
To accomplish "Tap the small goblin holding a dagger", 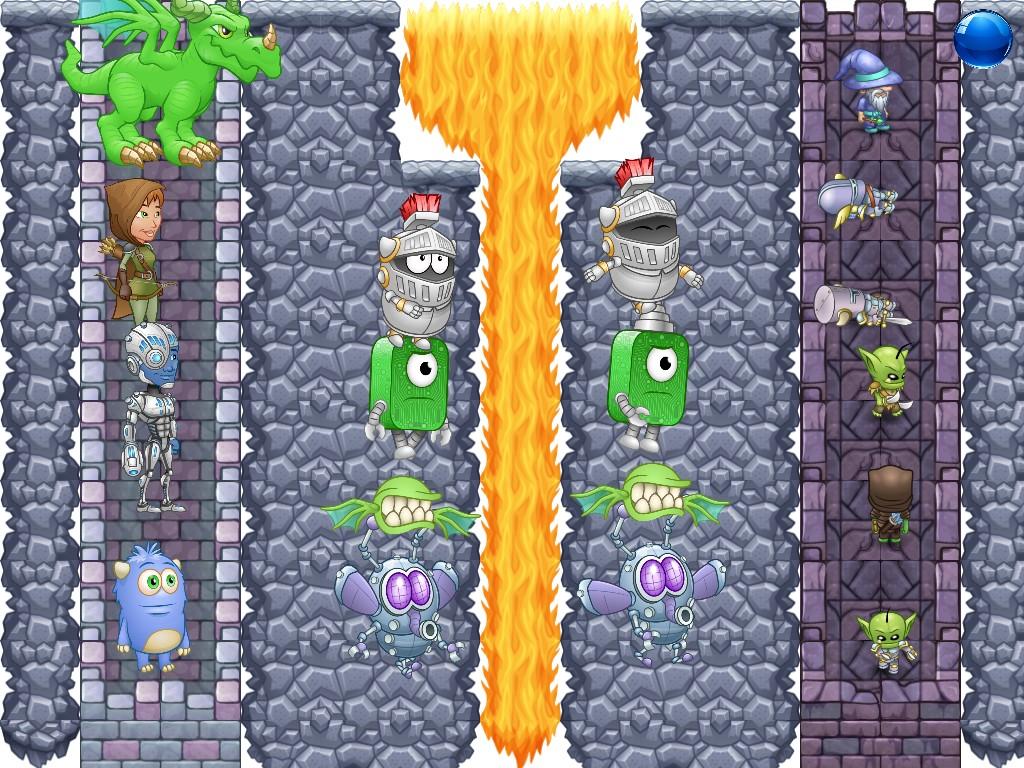I will 882,380.
